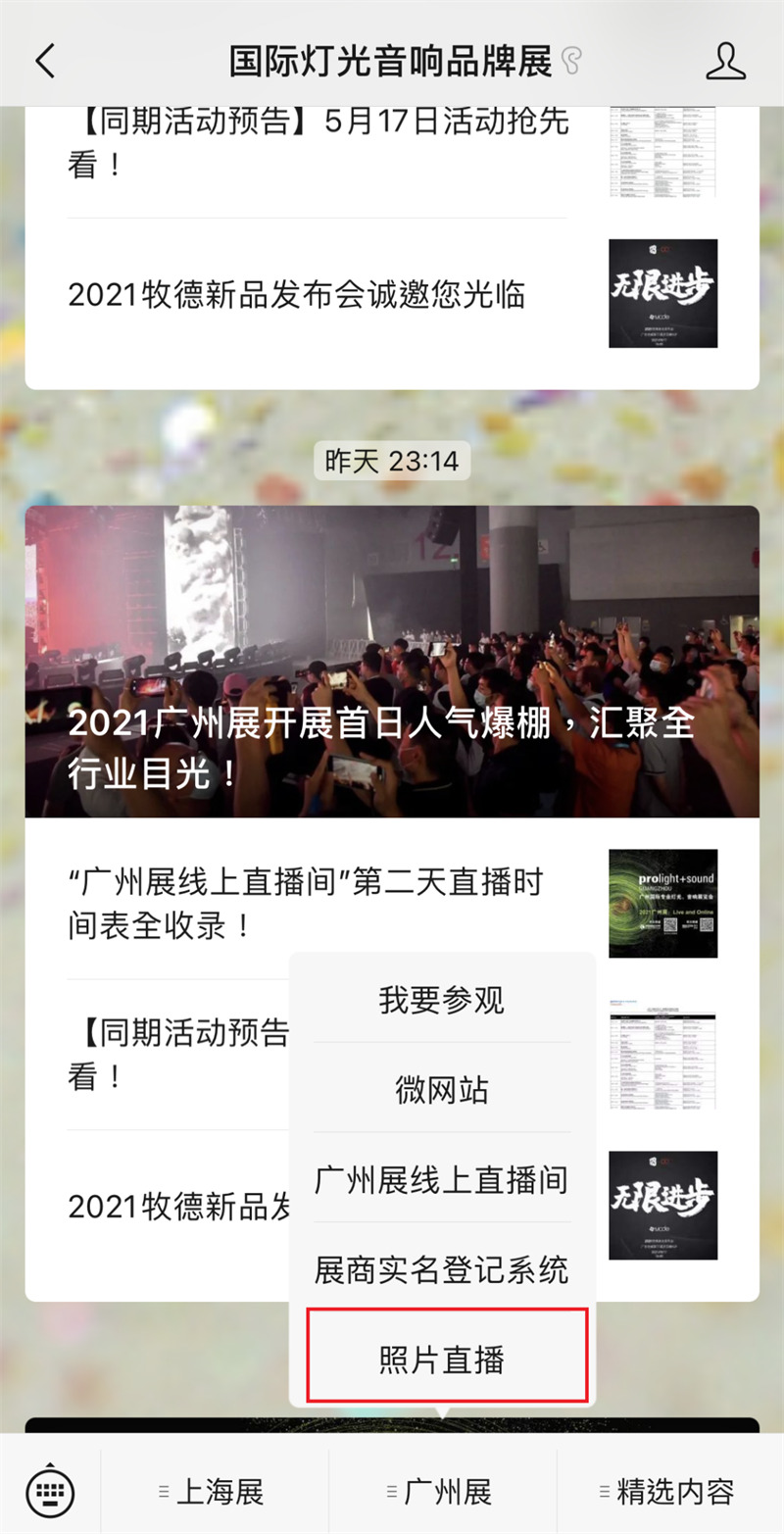Open the 上海展 bottom menu
784x1534 pixels.
pos(214,1492)
